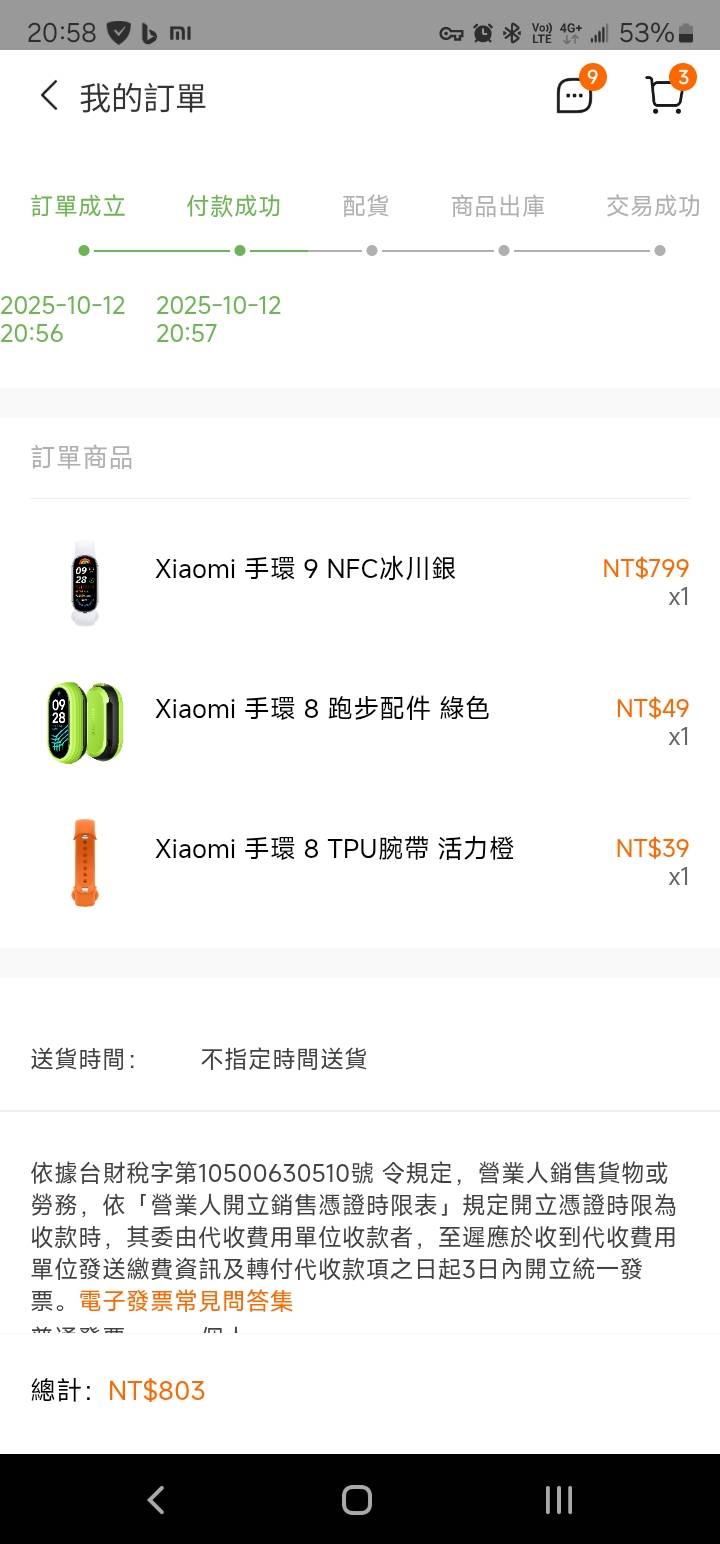Open Xiaomi 手環 8 跑步配件 綠色 item
720x1544 pixels.
(x=321, y=709)
